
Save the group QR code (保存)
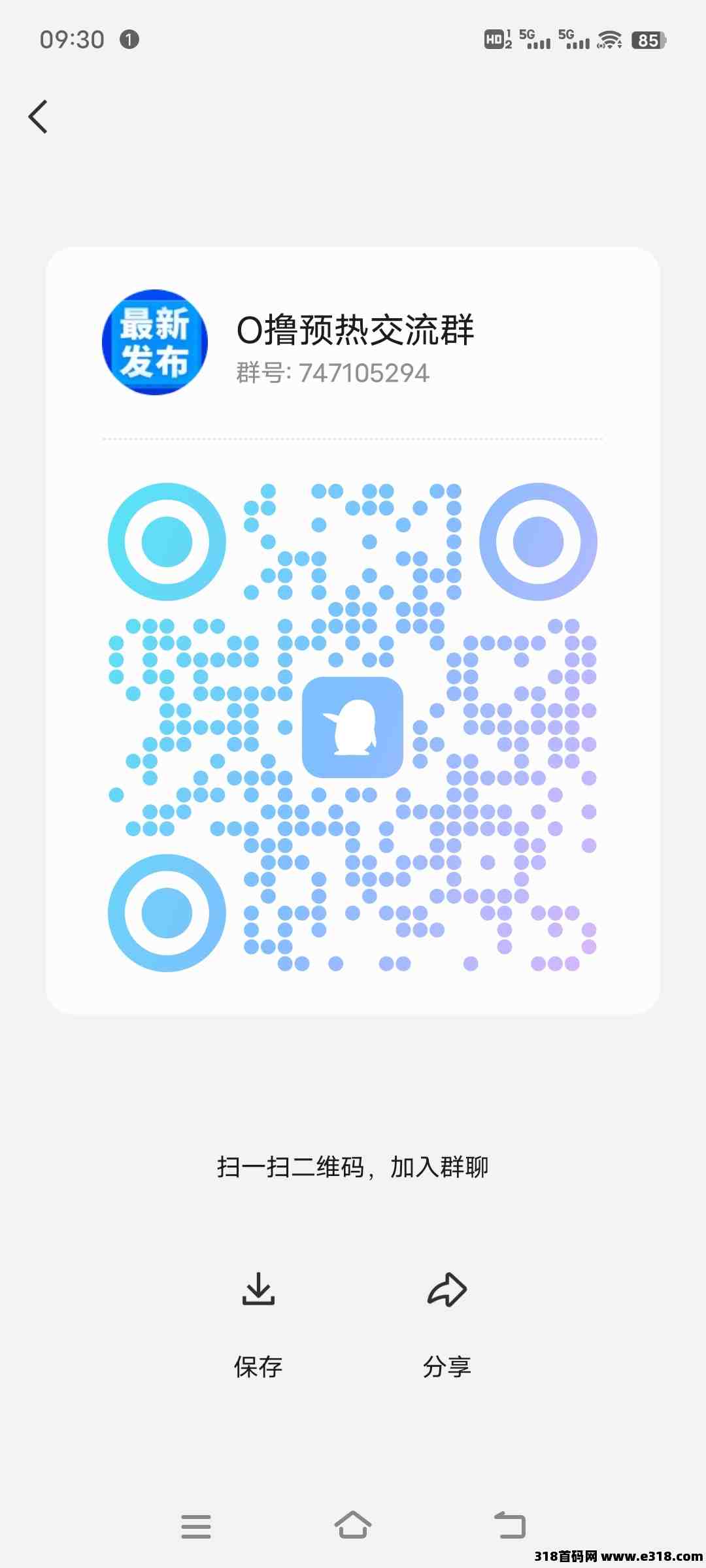coord(258,1324)
